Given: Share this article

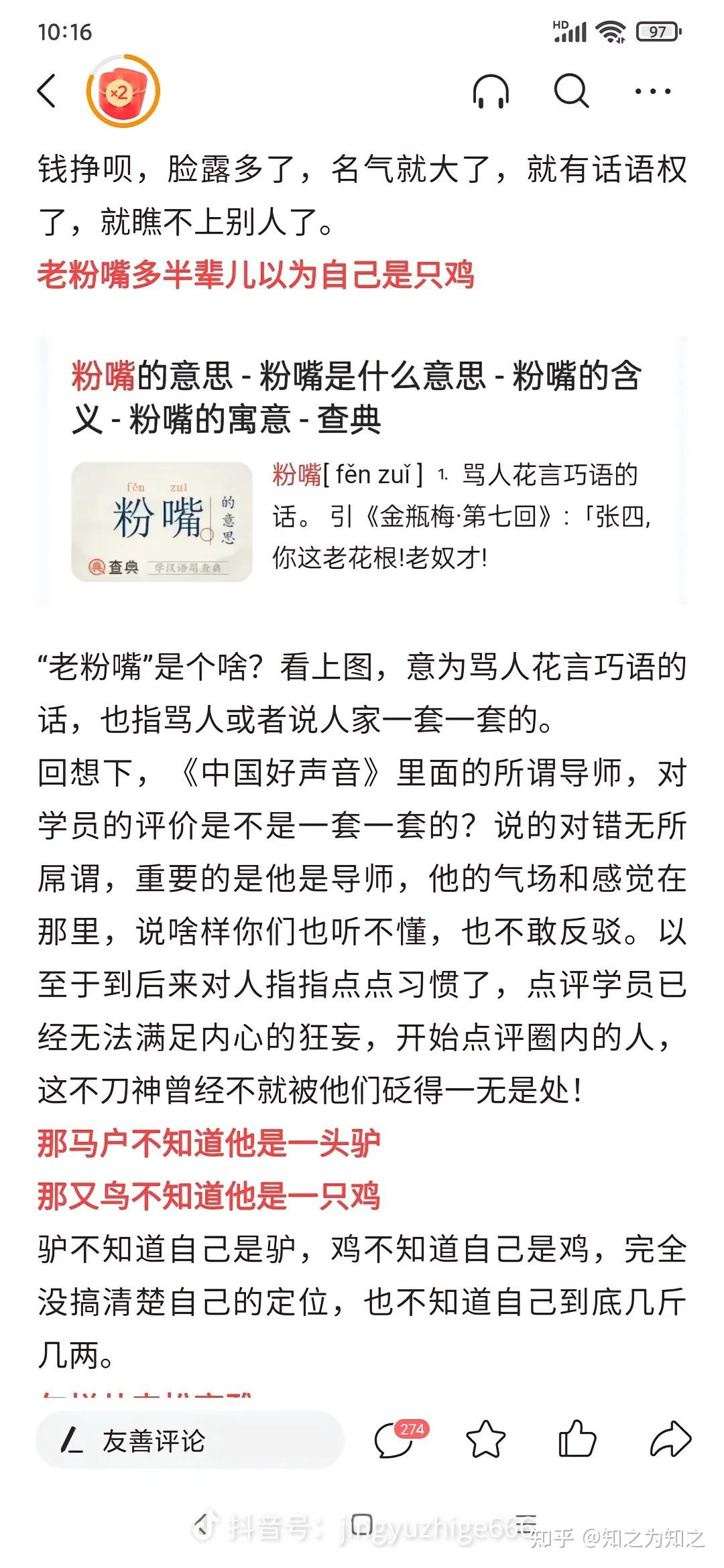Looking at the screenshot, I should click(x=670, y=1439).
